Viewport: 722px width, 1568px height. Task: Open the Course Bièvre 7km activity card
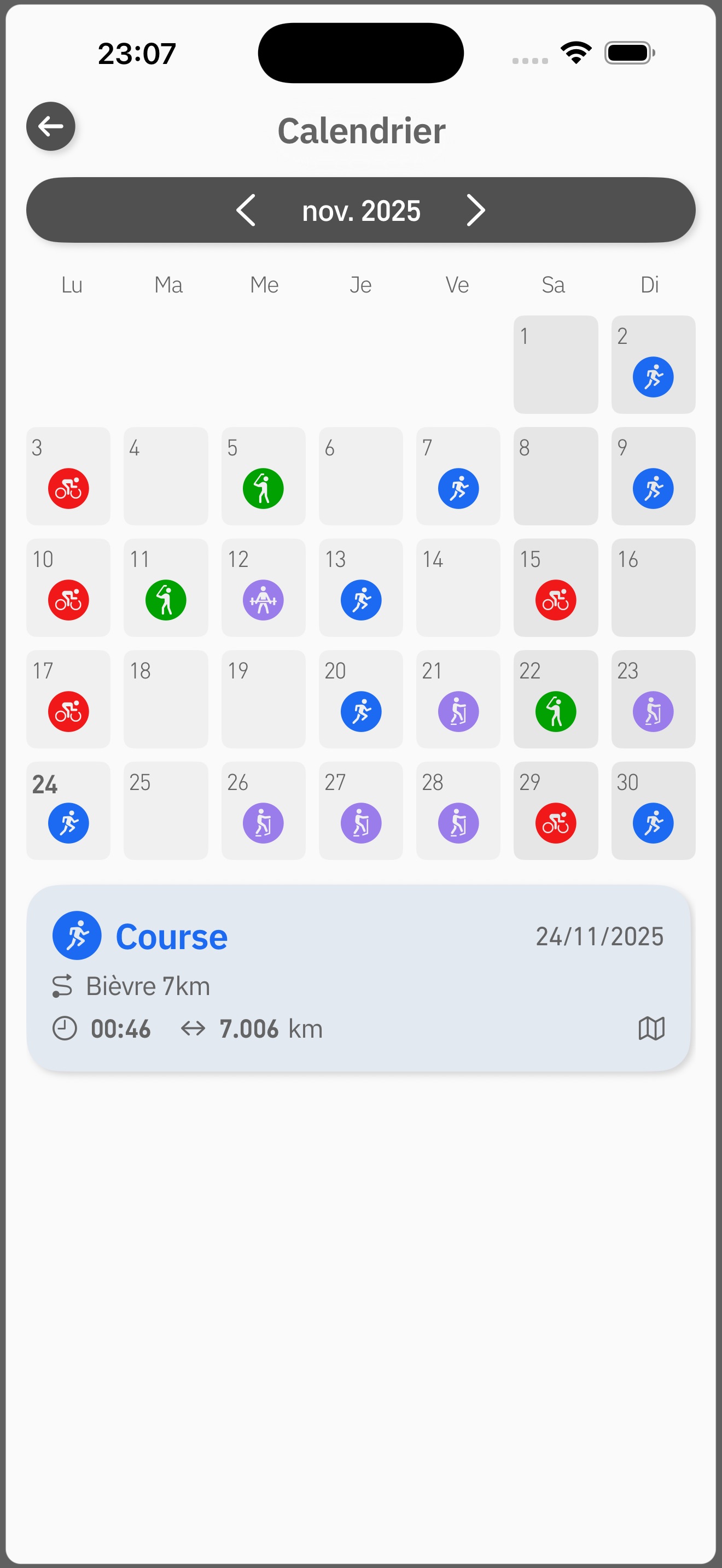coord(359,978)
